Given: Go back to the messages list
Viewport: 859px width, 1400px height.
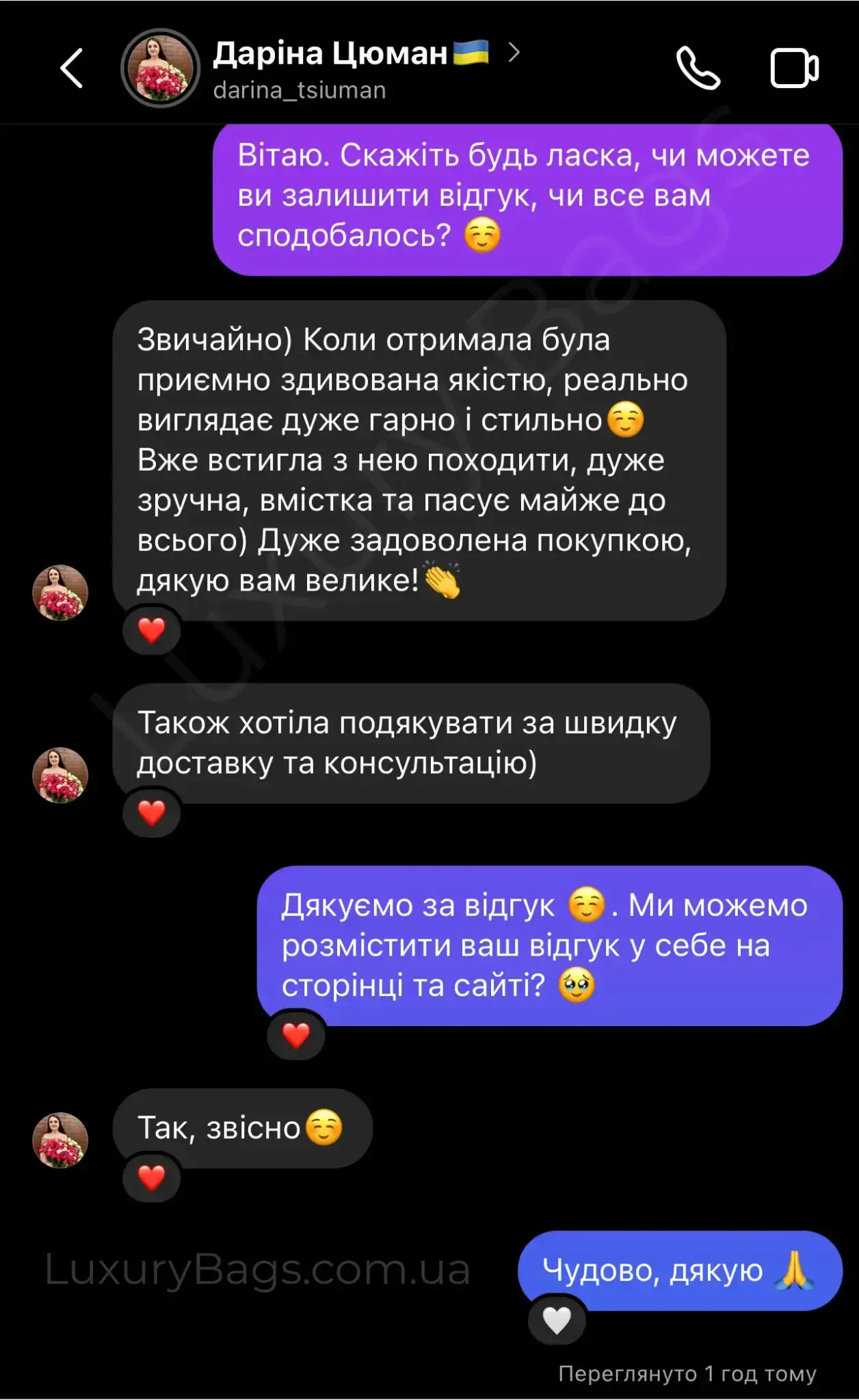Looking at the screenshot, I should (72, 68).
